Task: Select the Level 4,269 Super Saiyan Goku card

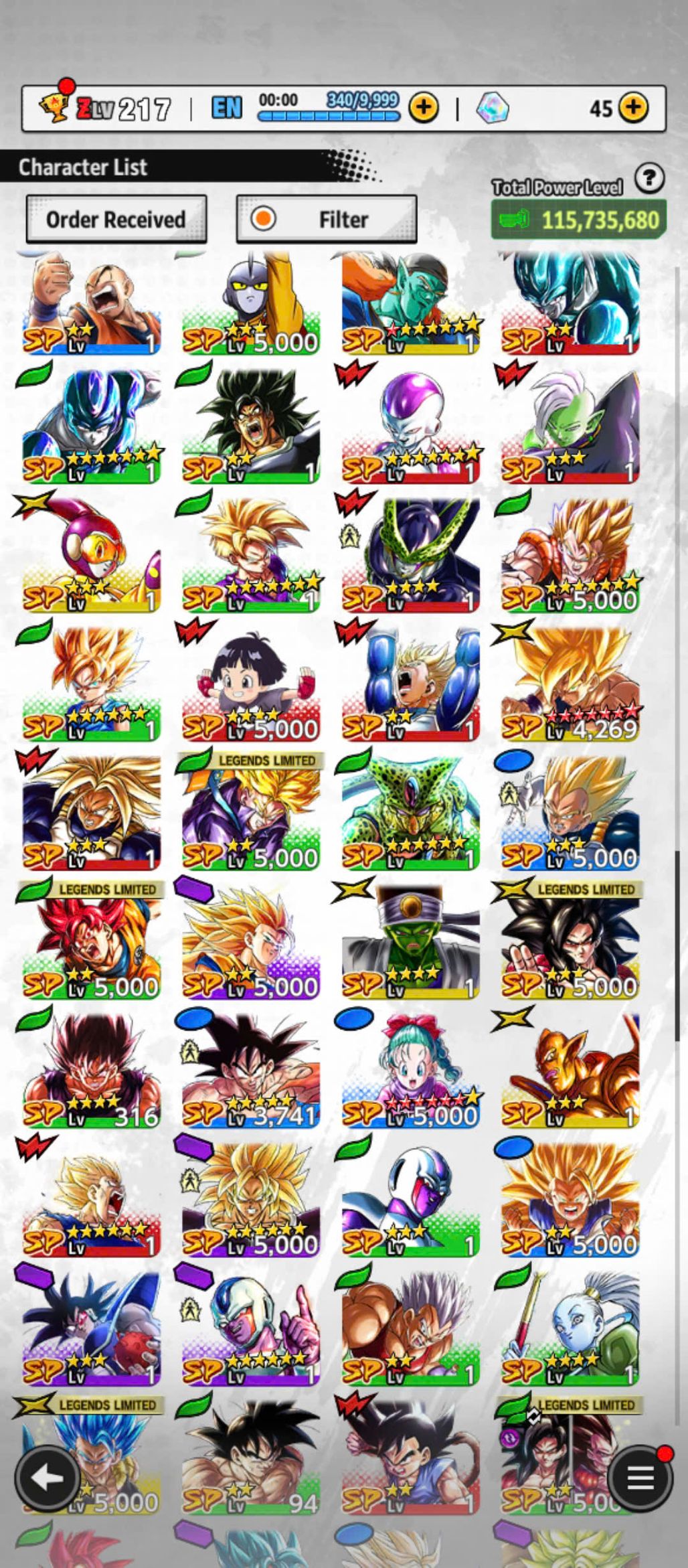Action: click(x=570, y=683)
